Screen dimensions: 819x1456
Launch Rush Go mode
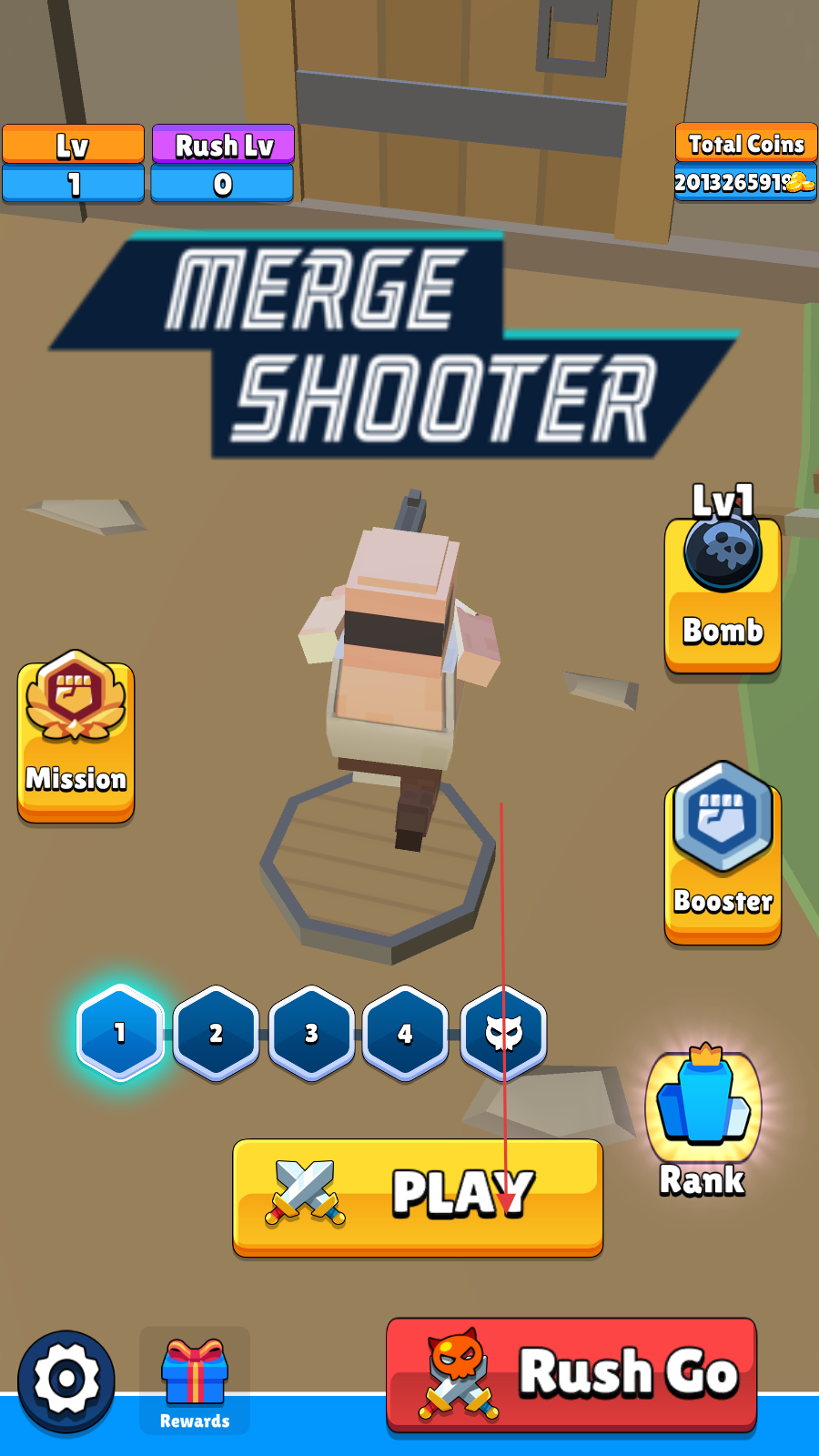[571, 1374]
